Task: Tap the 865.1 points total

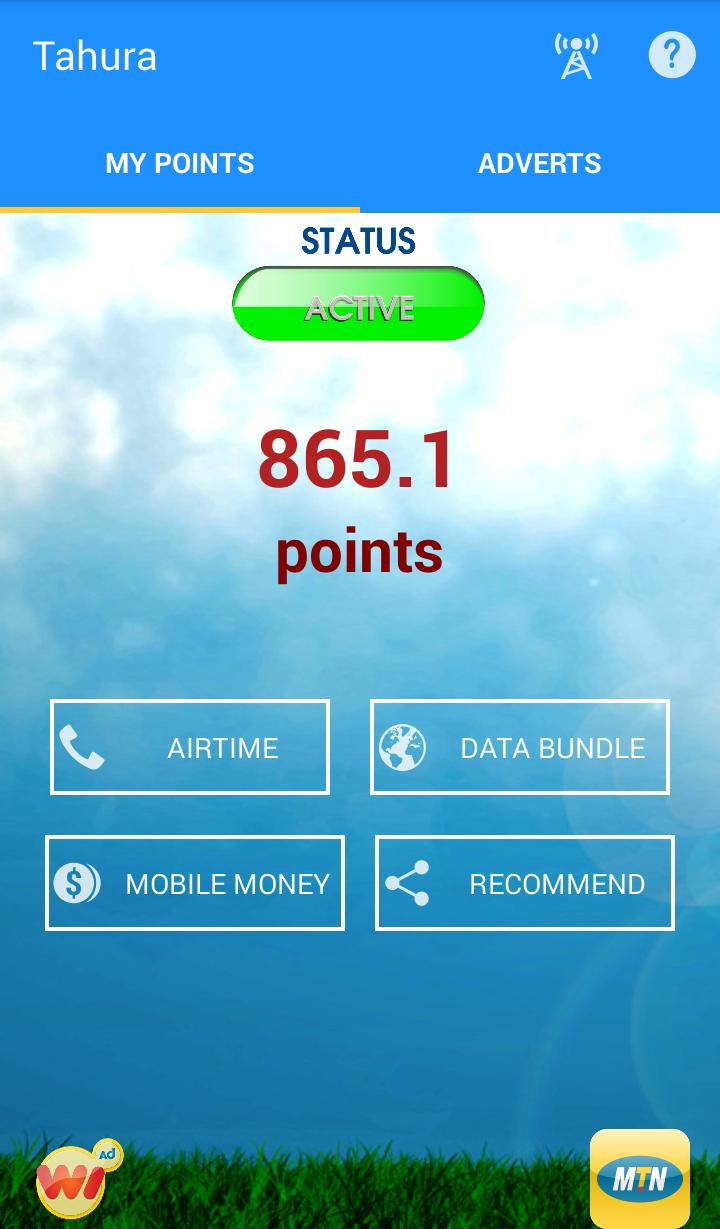Action: [x=358, y=459]
